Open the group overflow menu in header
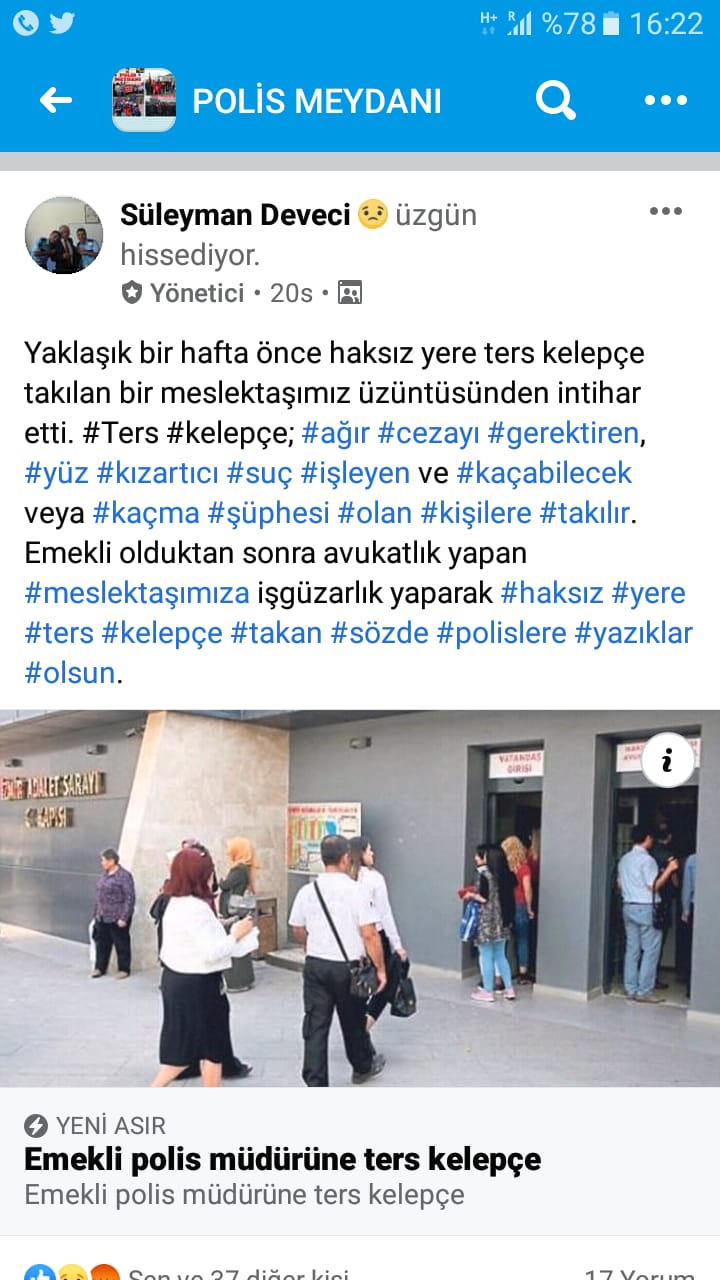This screenshot has height=1280, width=720. click(x=666, y=100)
